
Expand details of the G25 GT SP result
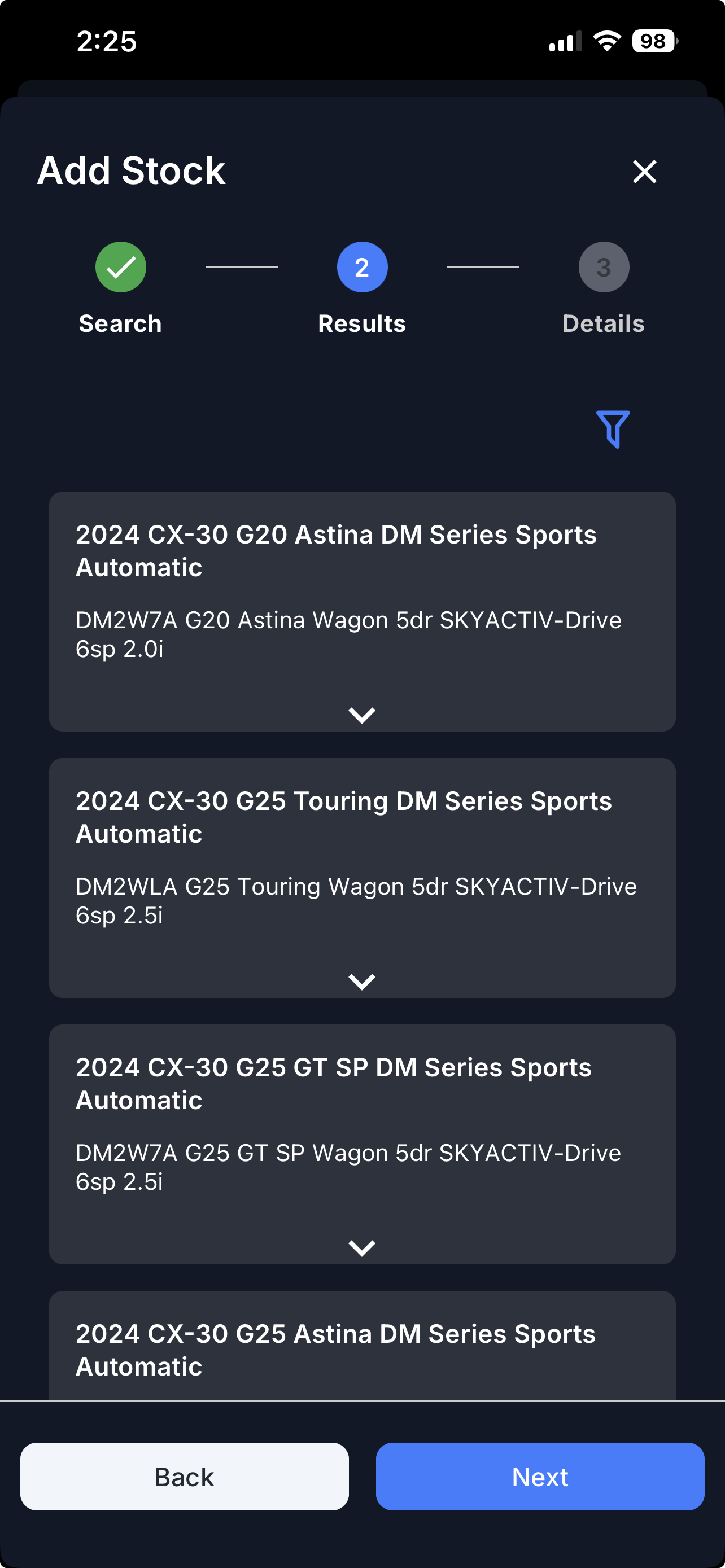[361, 1248]
